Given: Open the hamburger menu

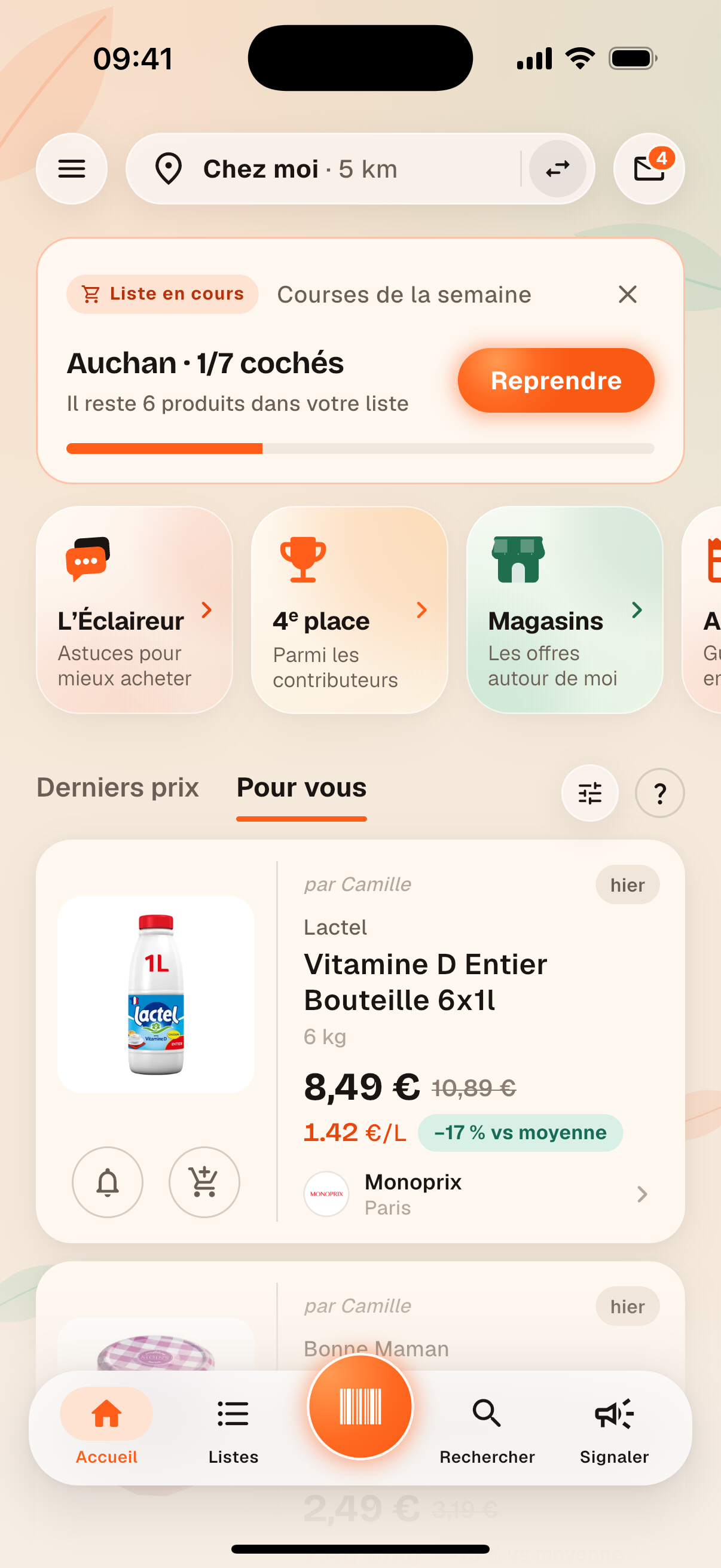Looking at the screenshot, I should click(x=72, y=169).
